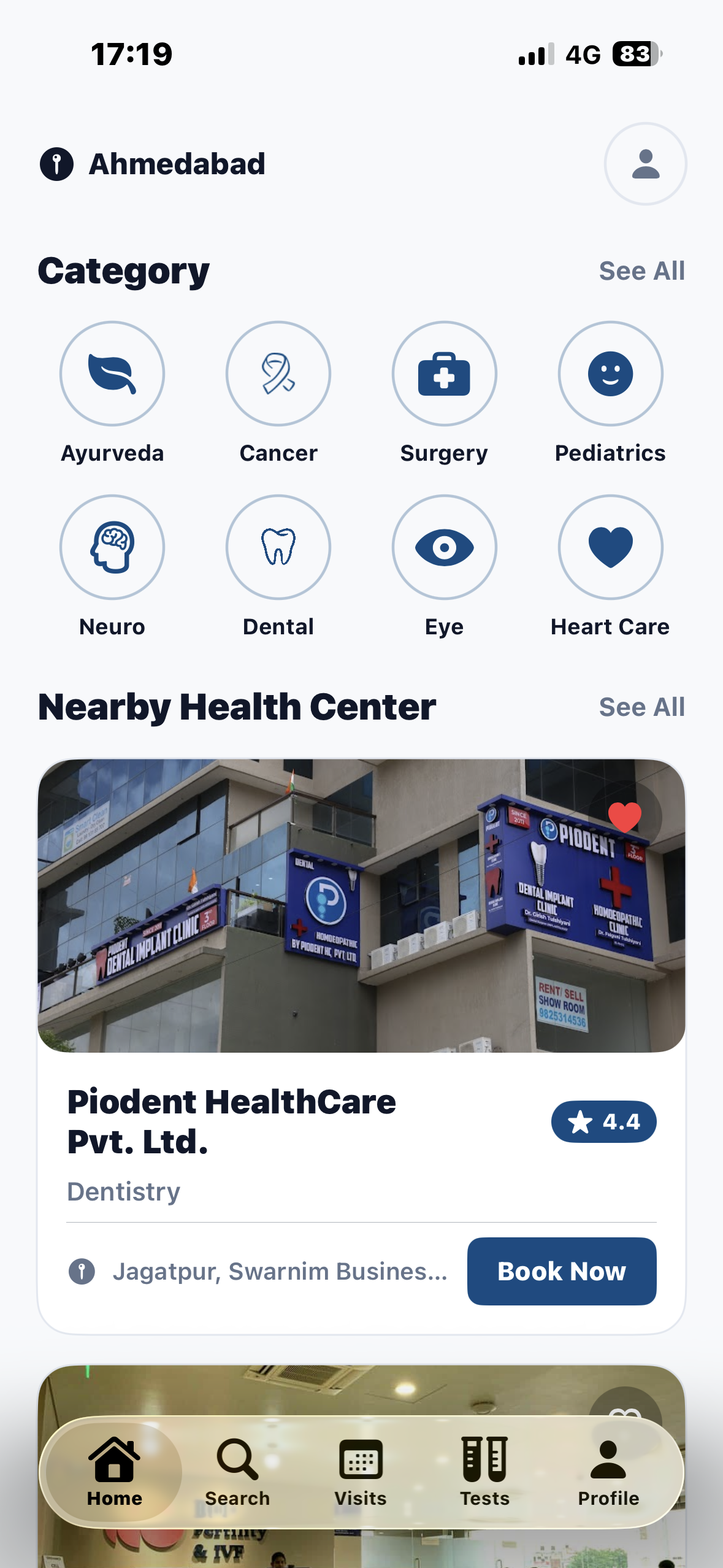The height and width of the screenshot is (1568, 723).
Task: Select the Eye category
Action: point(444,547)
